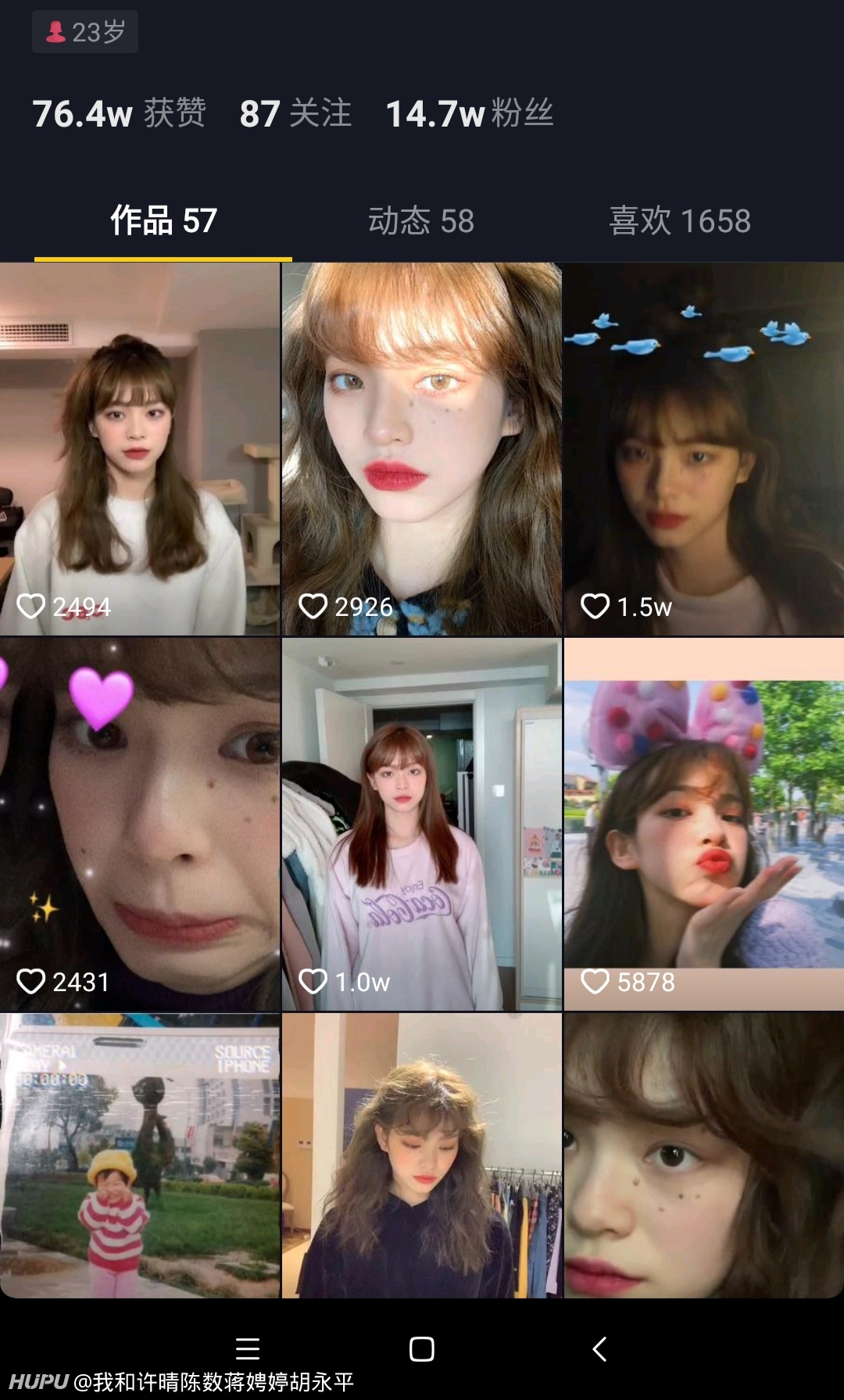Play the video with 1.0w likes
844x1400 pixels.
click(422, 825)
